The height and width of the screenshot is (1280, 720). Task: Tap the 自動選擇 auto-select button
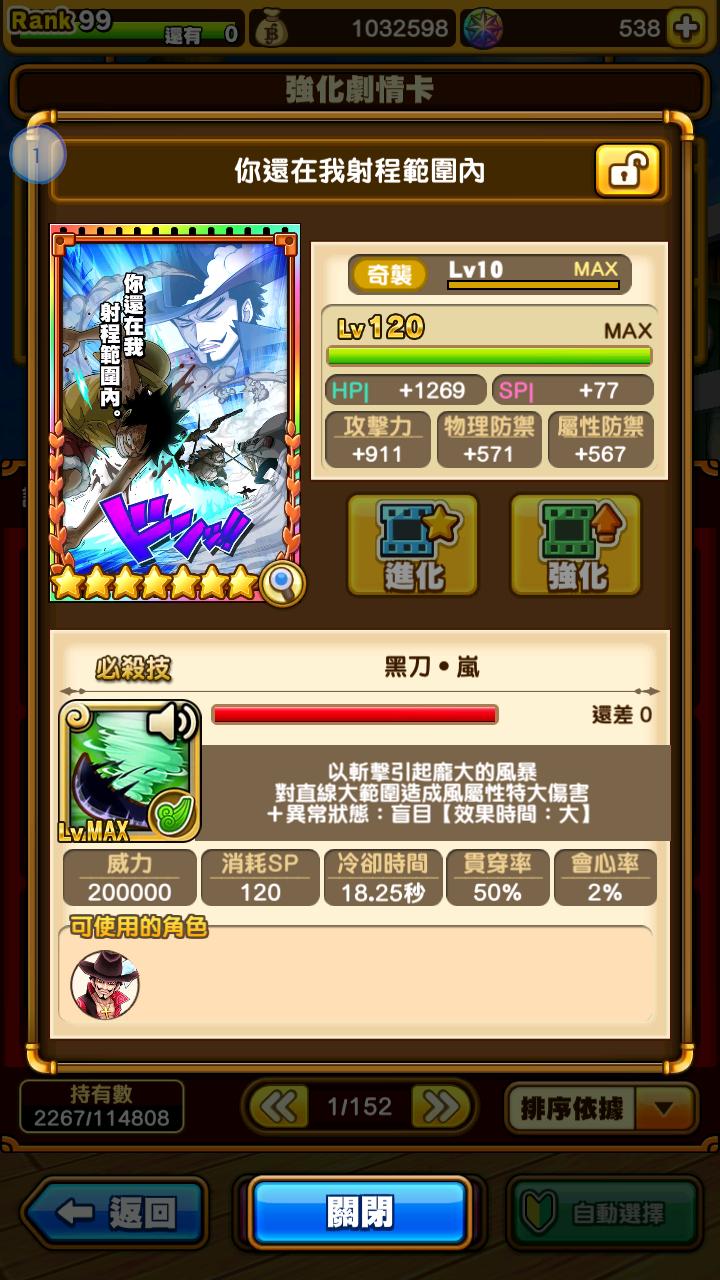pyautogui.click(x=603, y=1213)
